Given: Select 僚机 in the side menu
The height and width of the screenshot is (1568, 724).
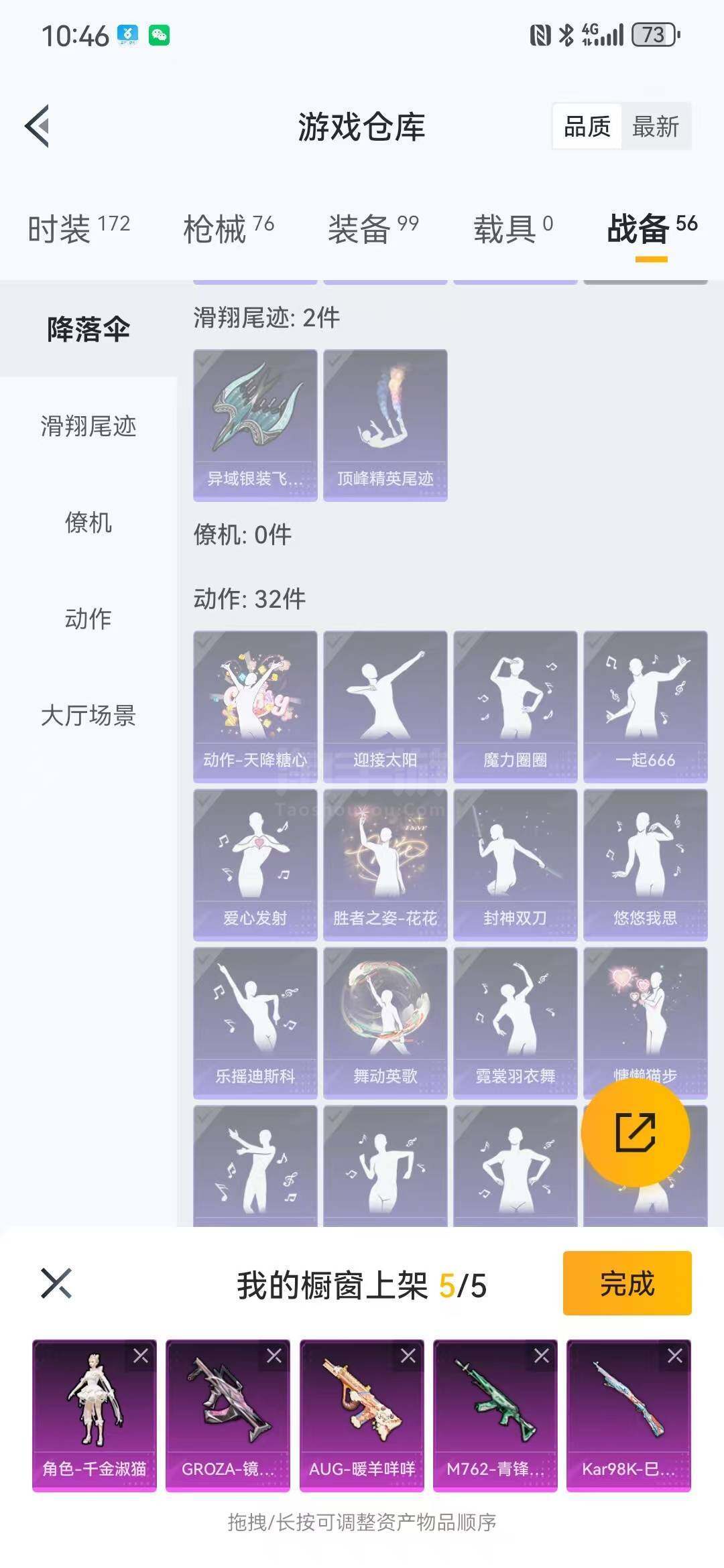Looking at the screenshot, I should tap(88, 522).
